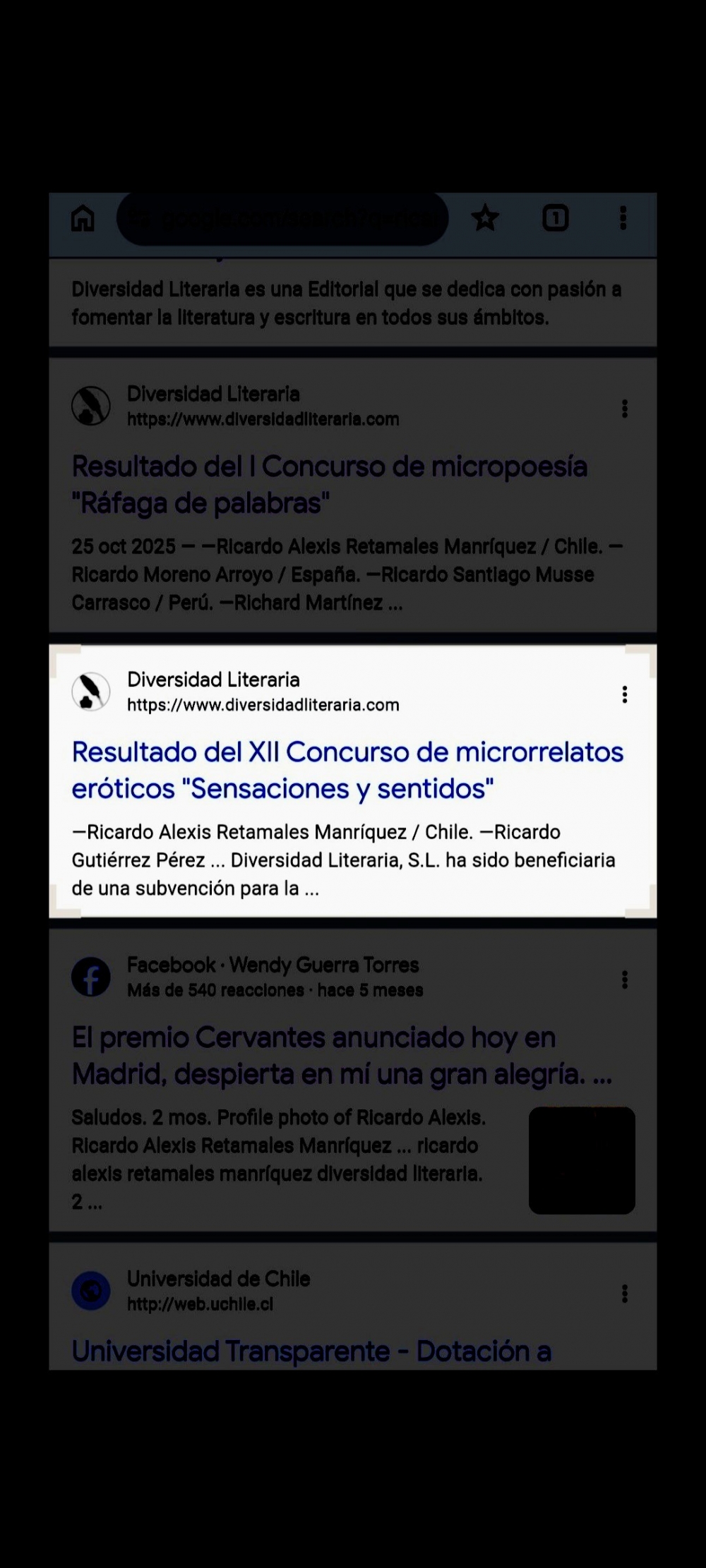
Task: Open options menu for the Universidad de Chile result
Action: (624, 1293)
